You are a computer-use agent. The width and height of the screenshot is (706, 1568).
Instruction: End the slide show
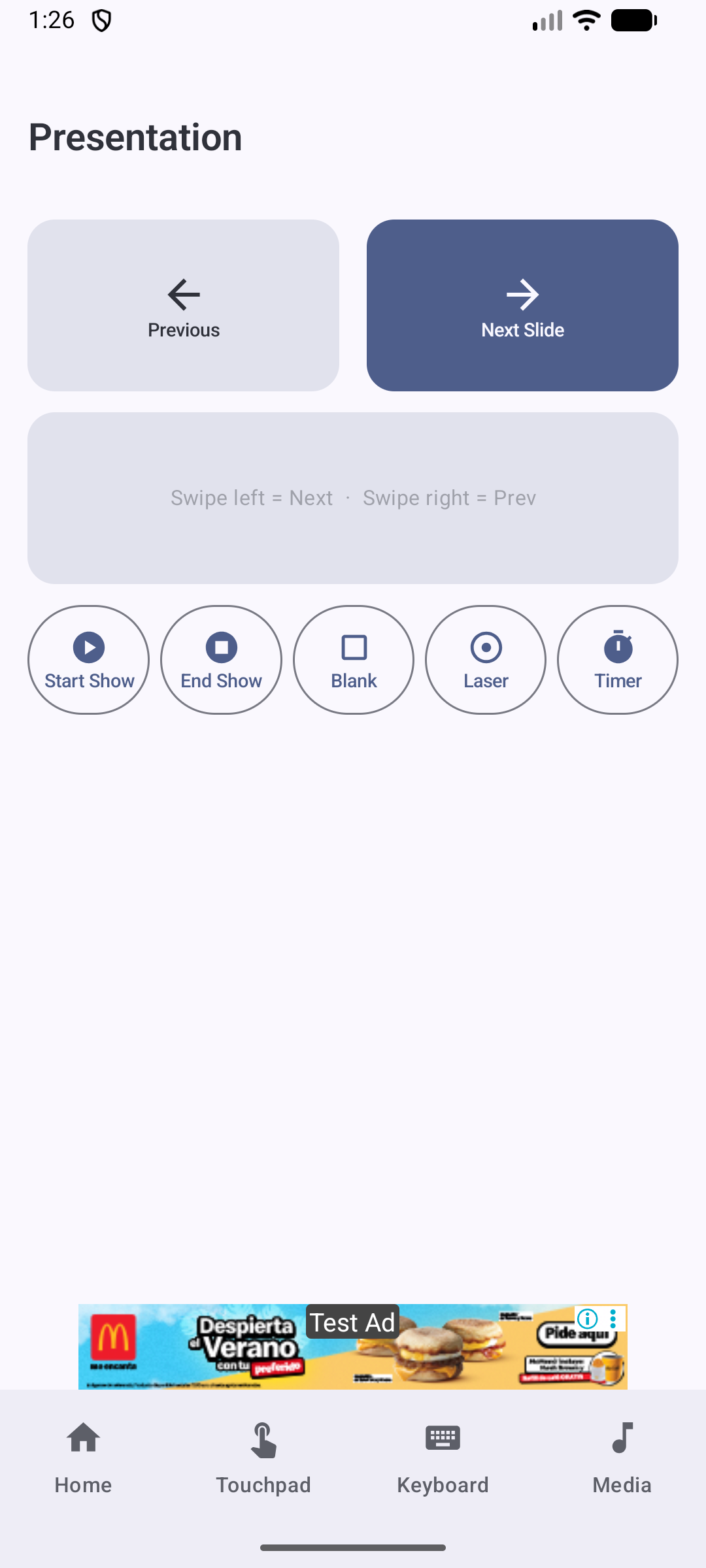(x=221, y=660)
